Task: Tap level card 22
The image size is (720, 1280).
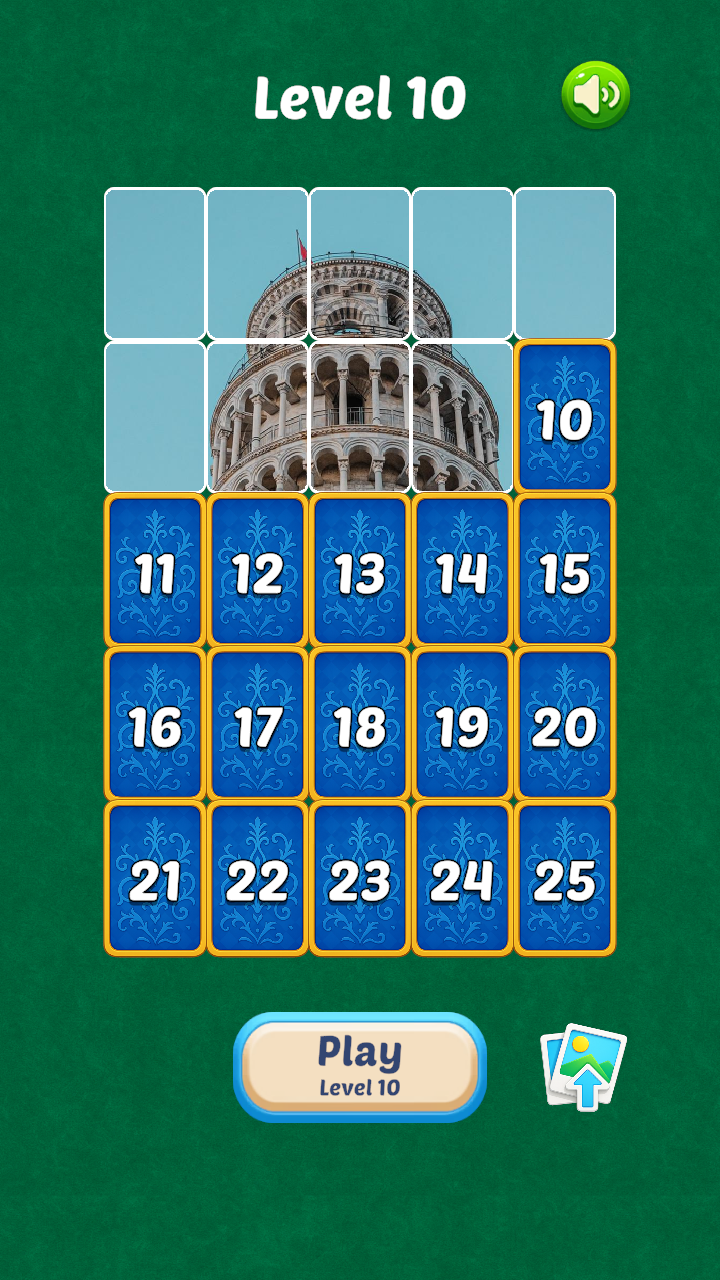Action: [x=258, y=879]
